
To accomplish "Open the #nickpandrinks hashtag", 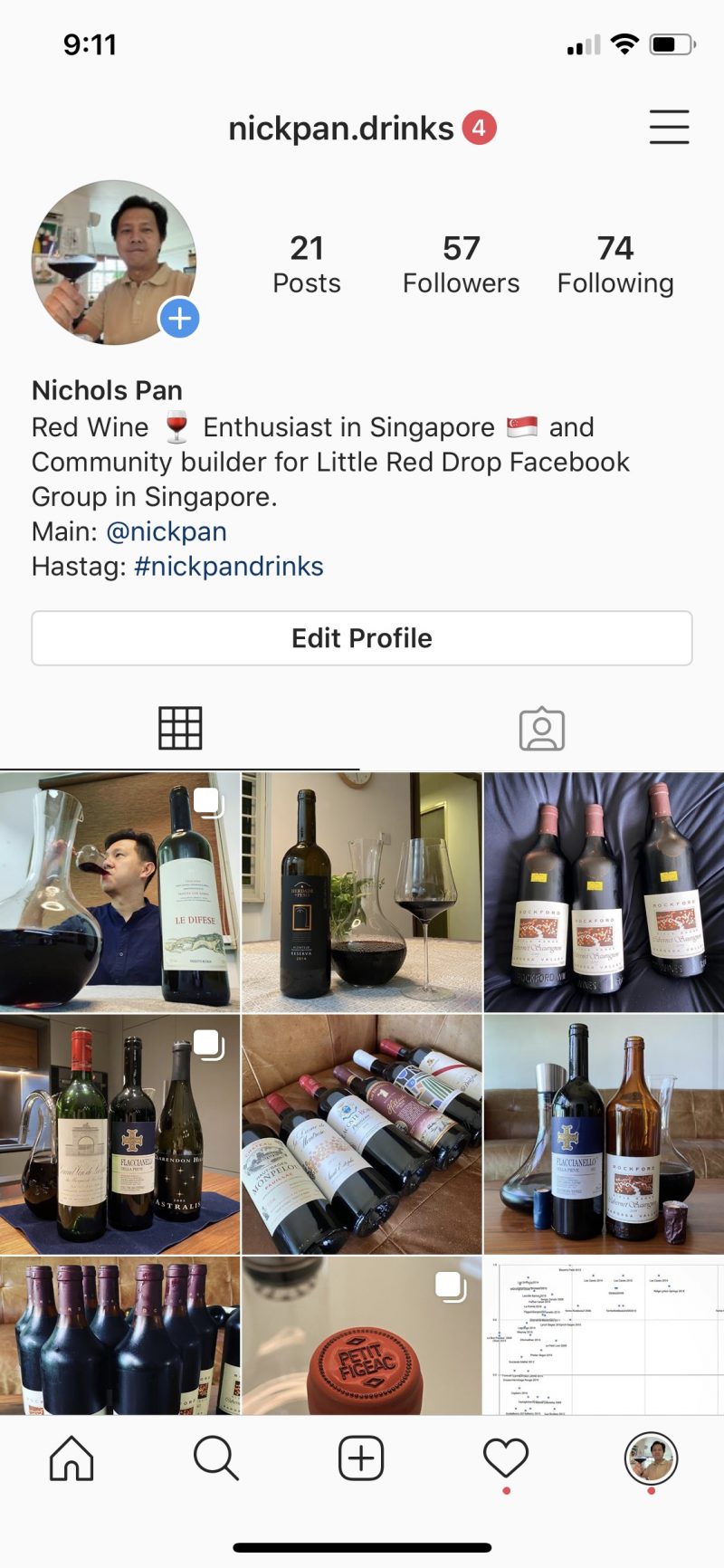I will coord(228,567).
